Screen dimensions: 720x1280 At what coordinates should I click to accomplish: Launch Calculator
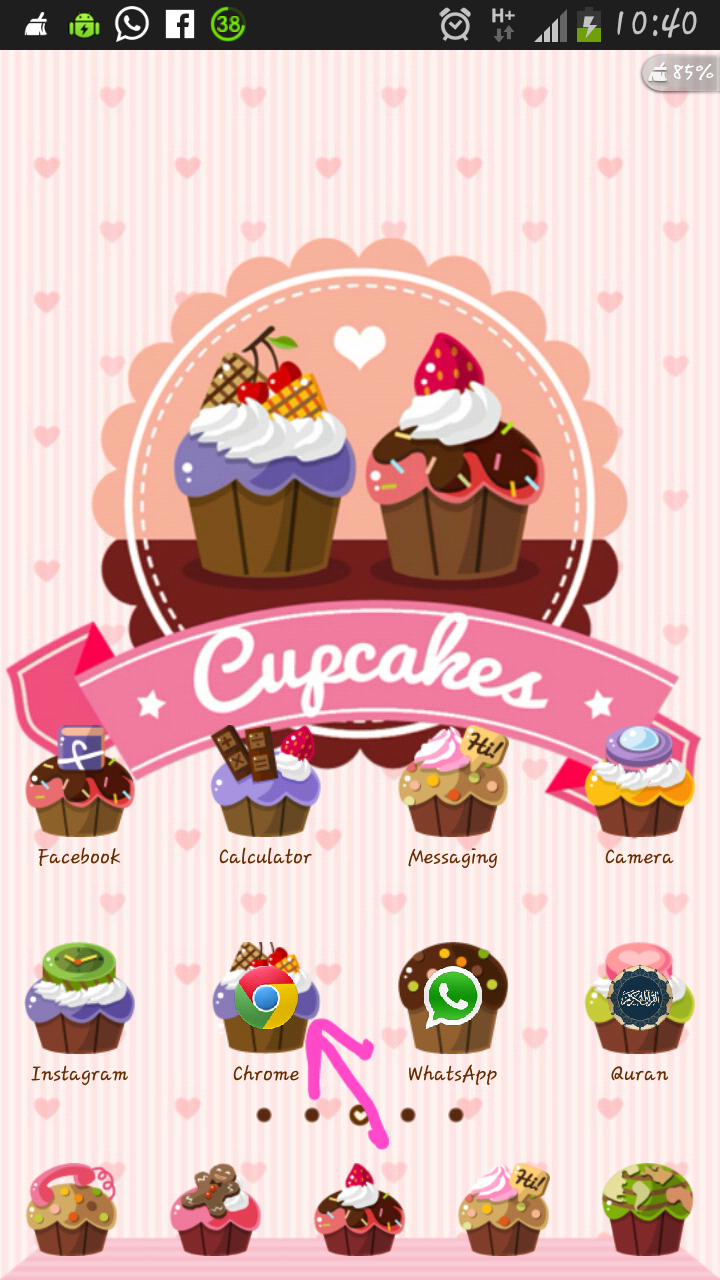click(x=265, y=786)
